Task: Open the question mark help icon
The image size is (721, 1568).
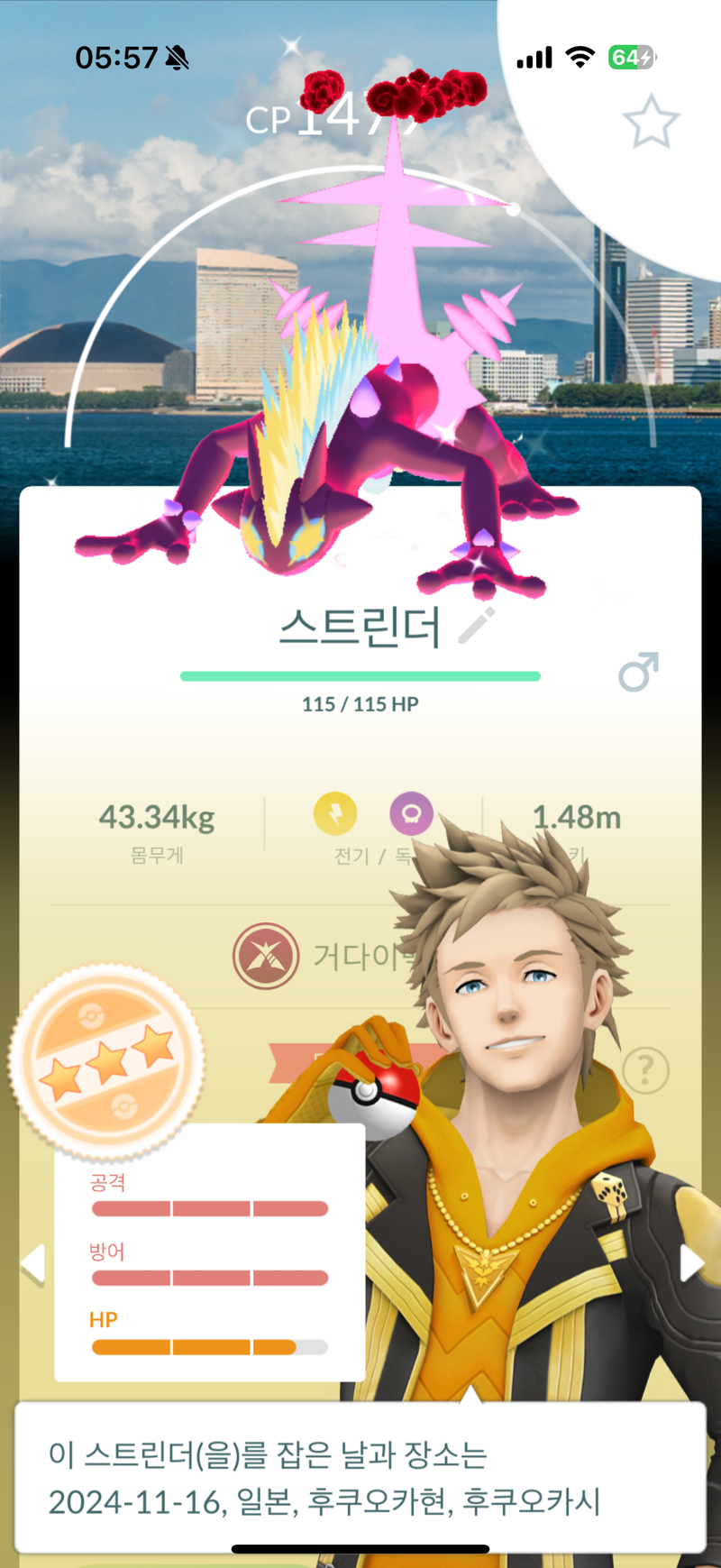Action: click(x=645, y=1070)
